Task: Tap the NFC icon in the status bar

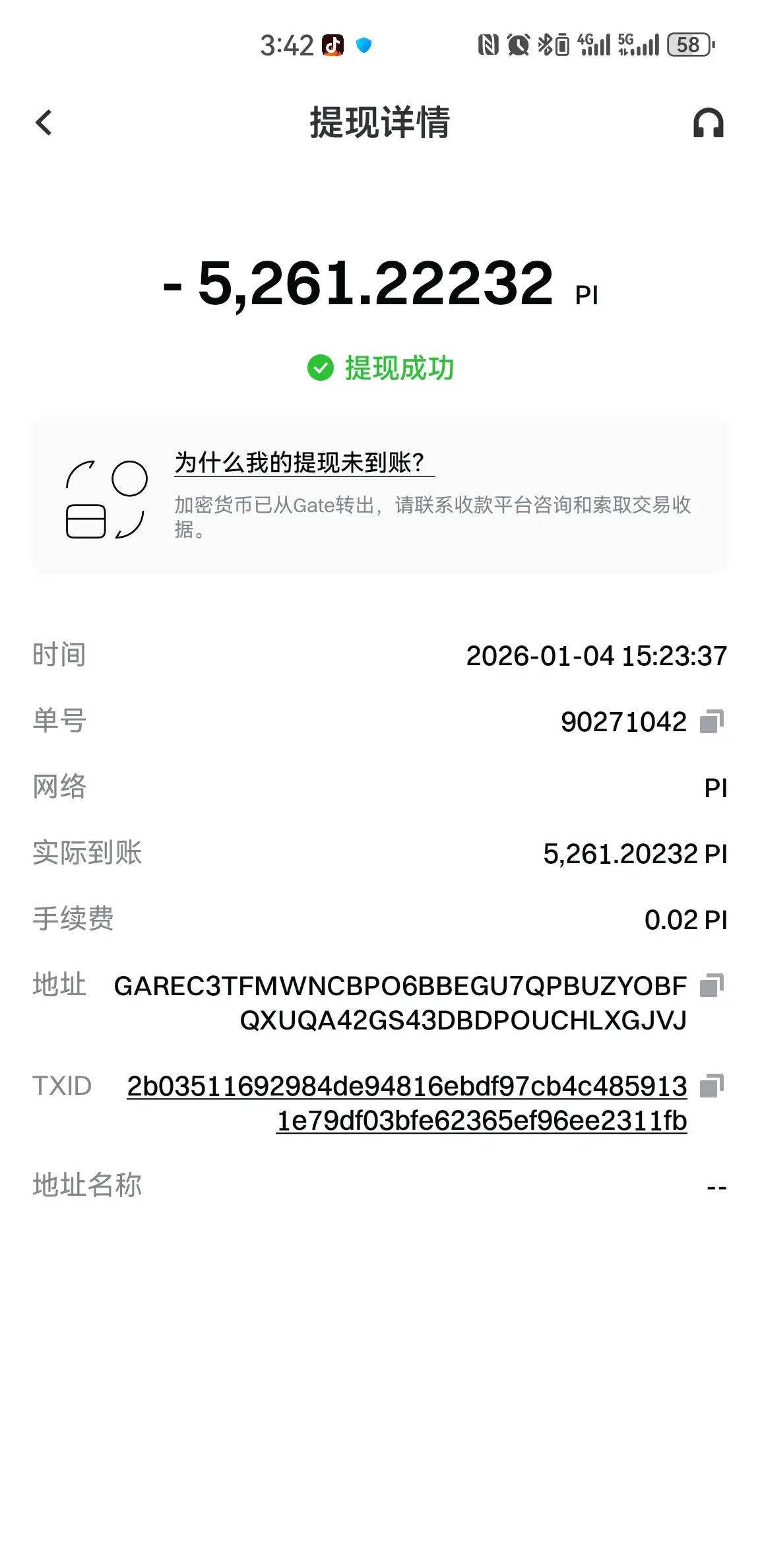Action: pyautogui.click(x=488, y=45)
